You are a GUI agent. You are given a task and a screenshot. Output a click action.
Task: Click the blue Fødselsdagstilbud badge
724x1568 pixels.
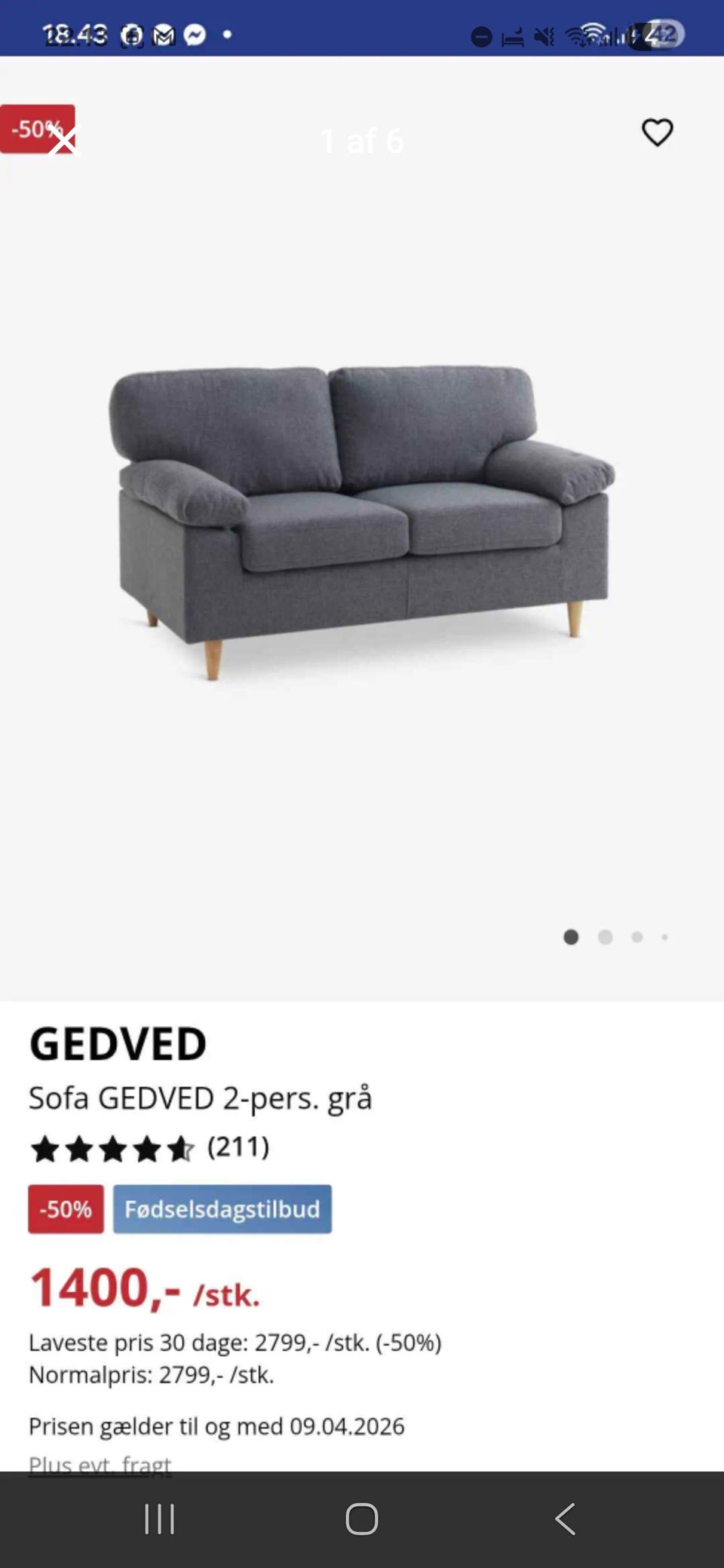(x=222, y=1209)
